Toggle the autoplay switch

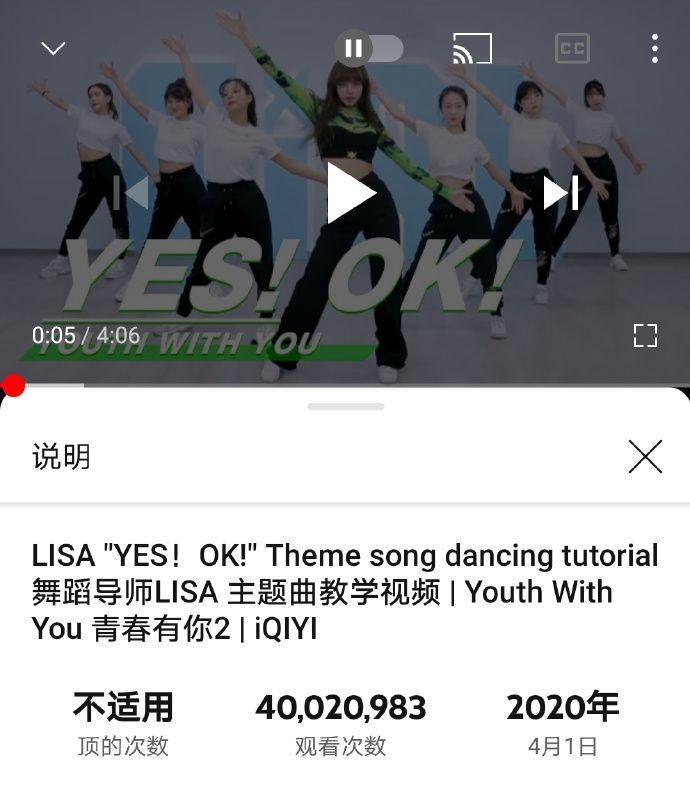(x=370, y=48)
